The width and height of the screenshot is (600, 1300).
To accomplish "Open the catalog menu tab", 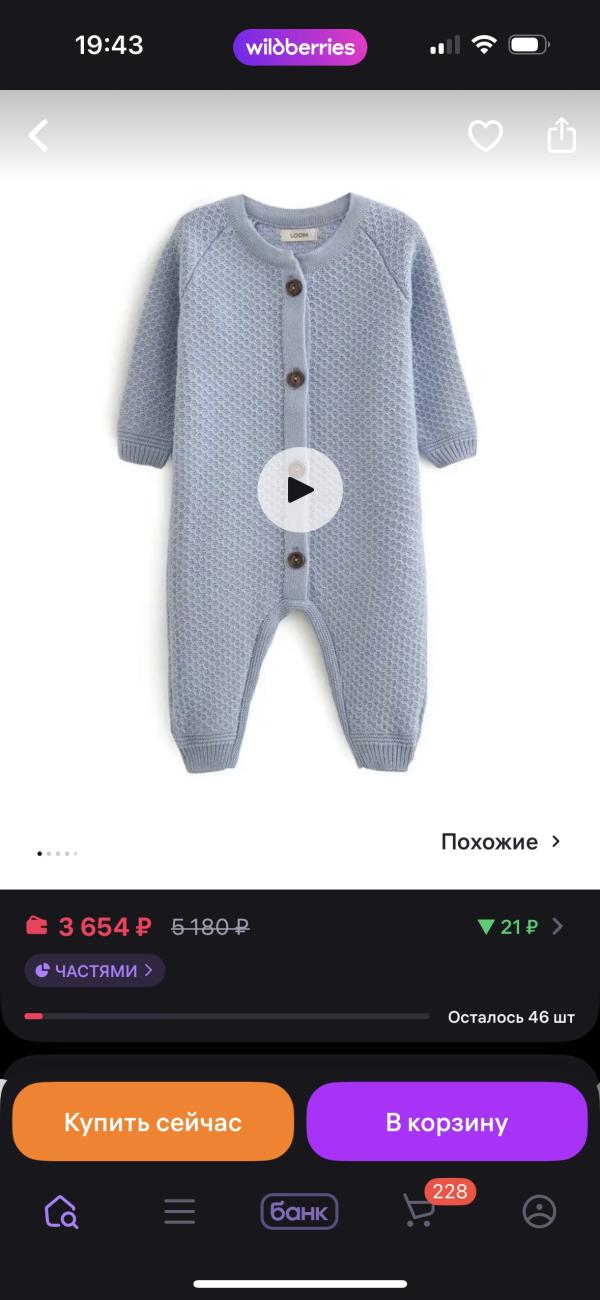I will pyautogui.click(x=180, y=1212).
